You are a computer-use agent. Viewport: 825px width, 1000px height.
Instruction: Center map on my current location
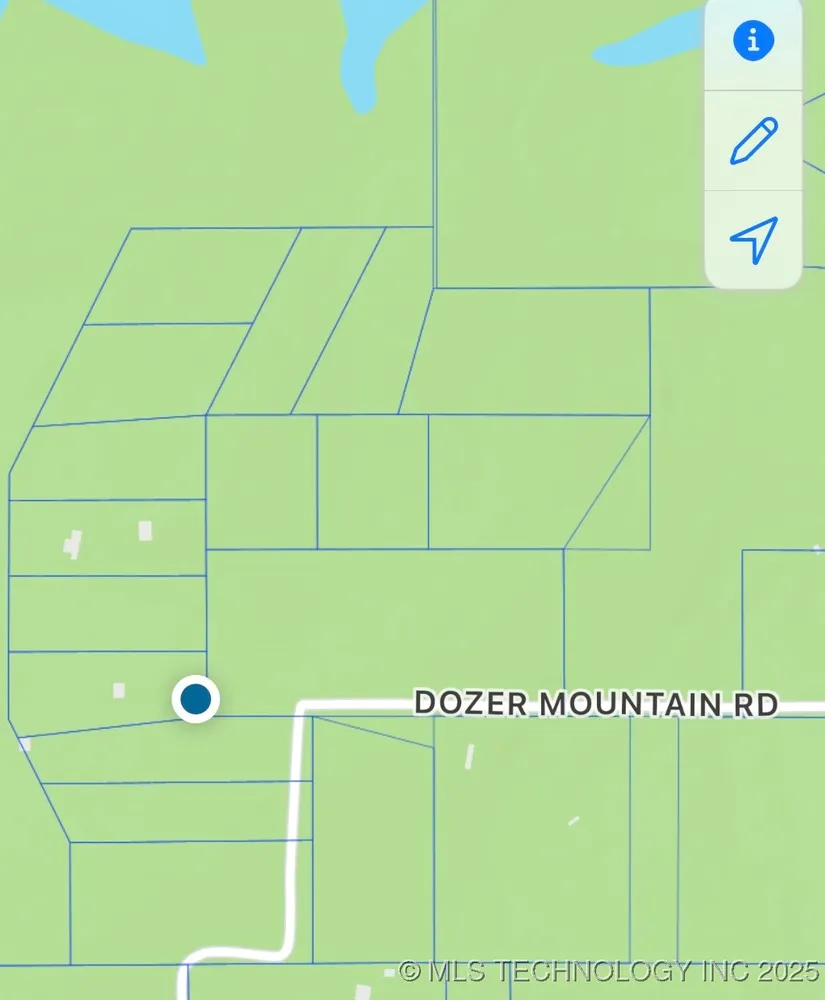pos(753,239)
